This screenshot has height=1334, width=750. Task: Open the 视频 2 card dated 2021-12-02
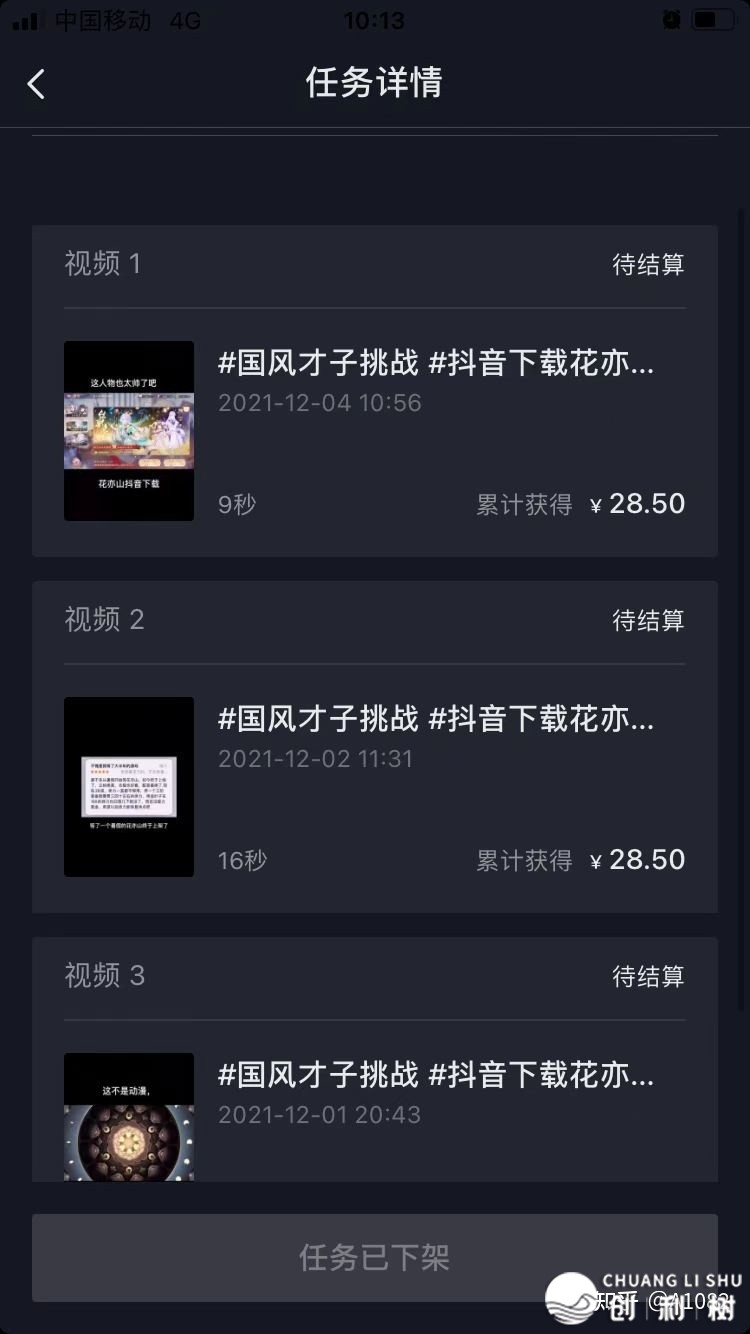coord(374,786)
